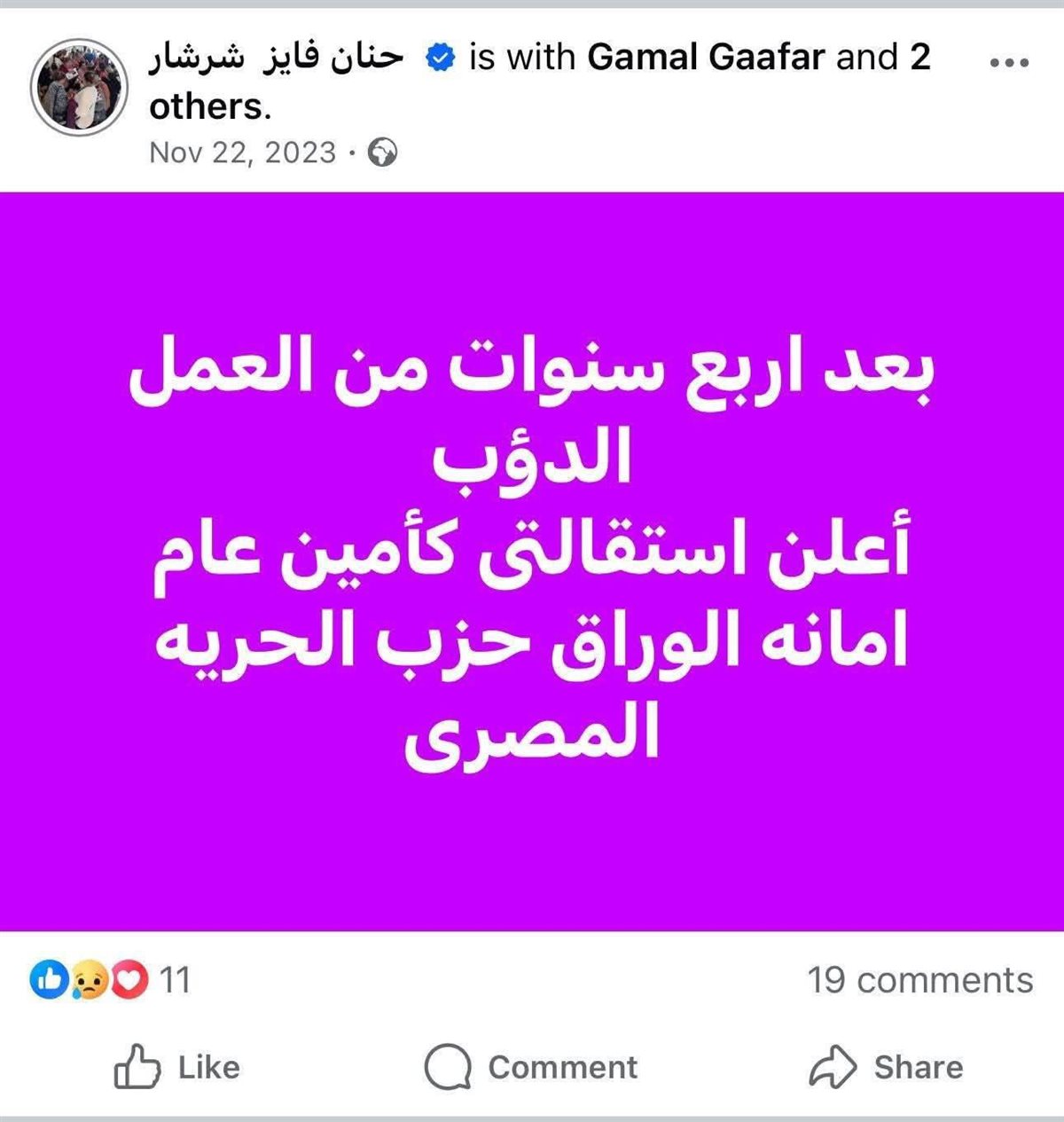
Task: Comment on this post
Action: [532, 1067]
